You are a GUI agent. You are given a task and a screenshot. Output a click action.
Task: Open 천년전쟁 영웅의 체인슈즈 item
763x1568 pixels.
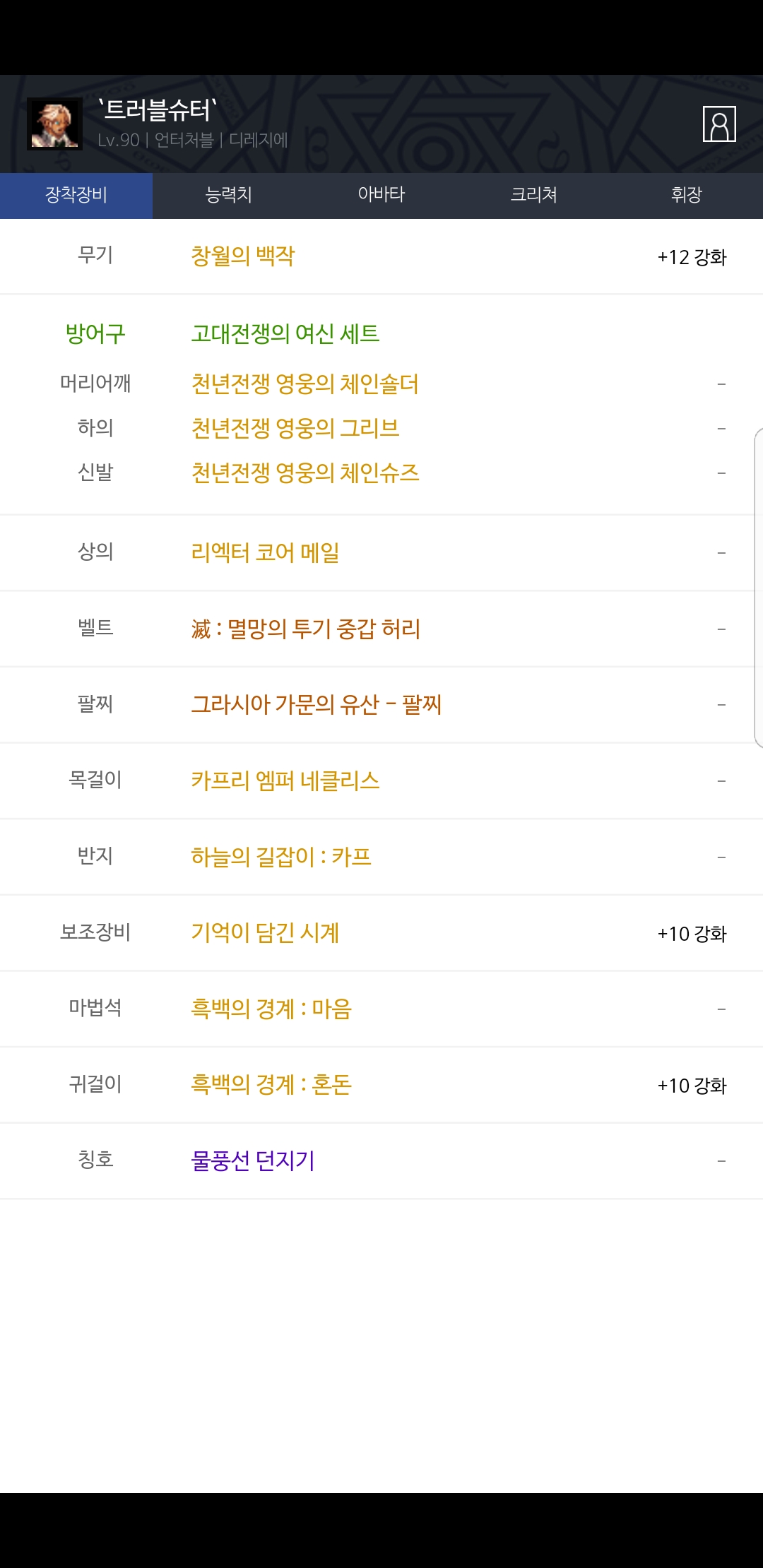tap(305, 473)
